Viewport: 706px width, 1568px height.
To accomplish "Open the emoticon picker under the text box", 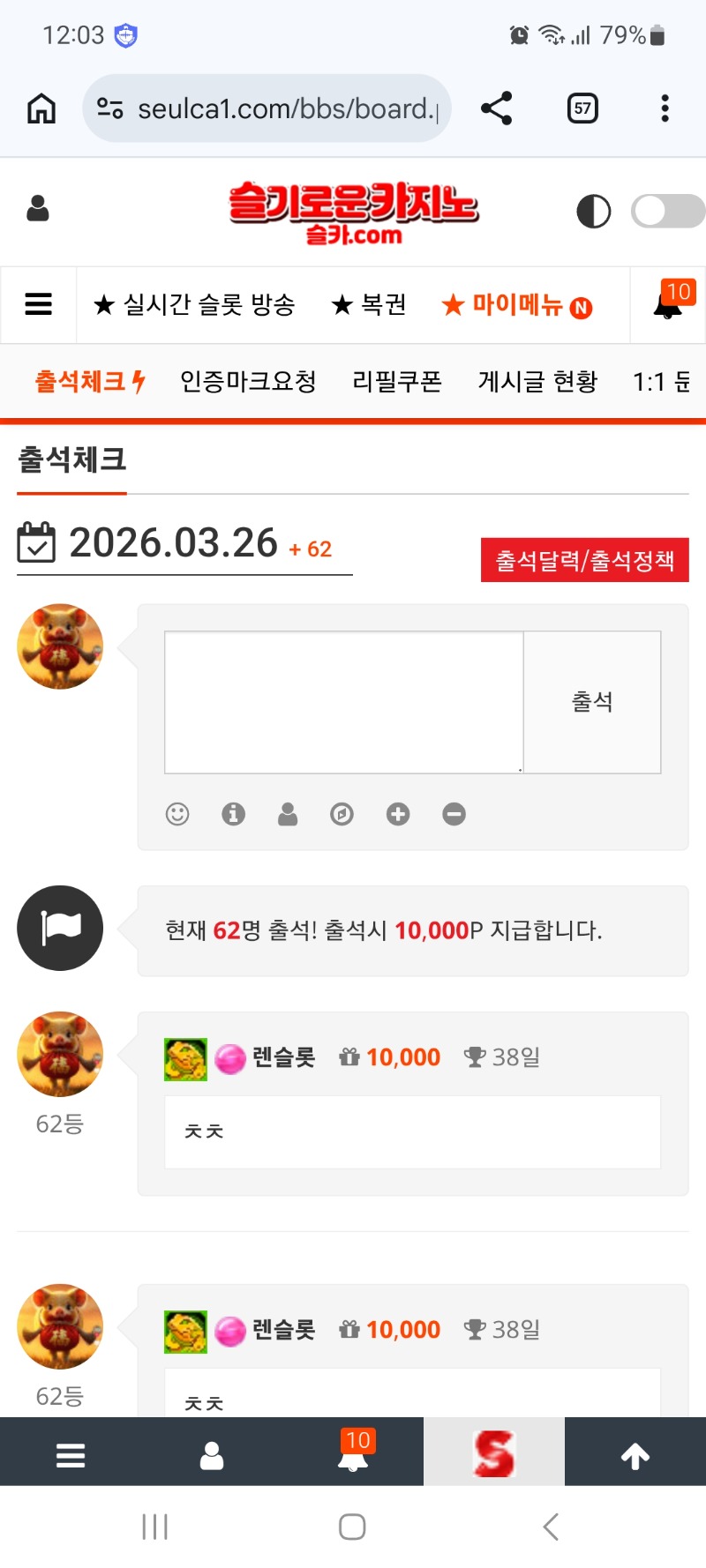I will point(177,814).
